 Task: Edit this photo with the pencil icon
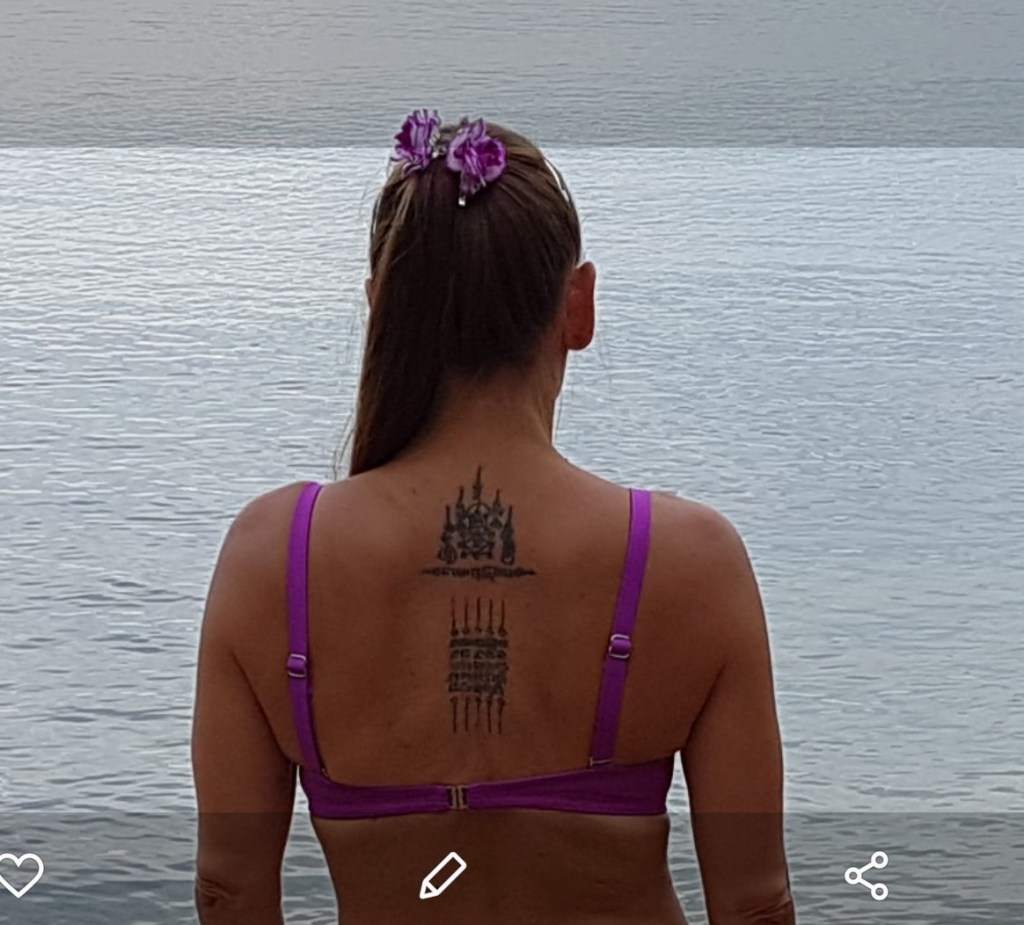[442, 875]
